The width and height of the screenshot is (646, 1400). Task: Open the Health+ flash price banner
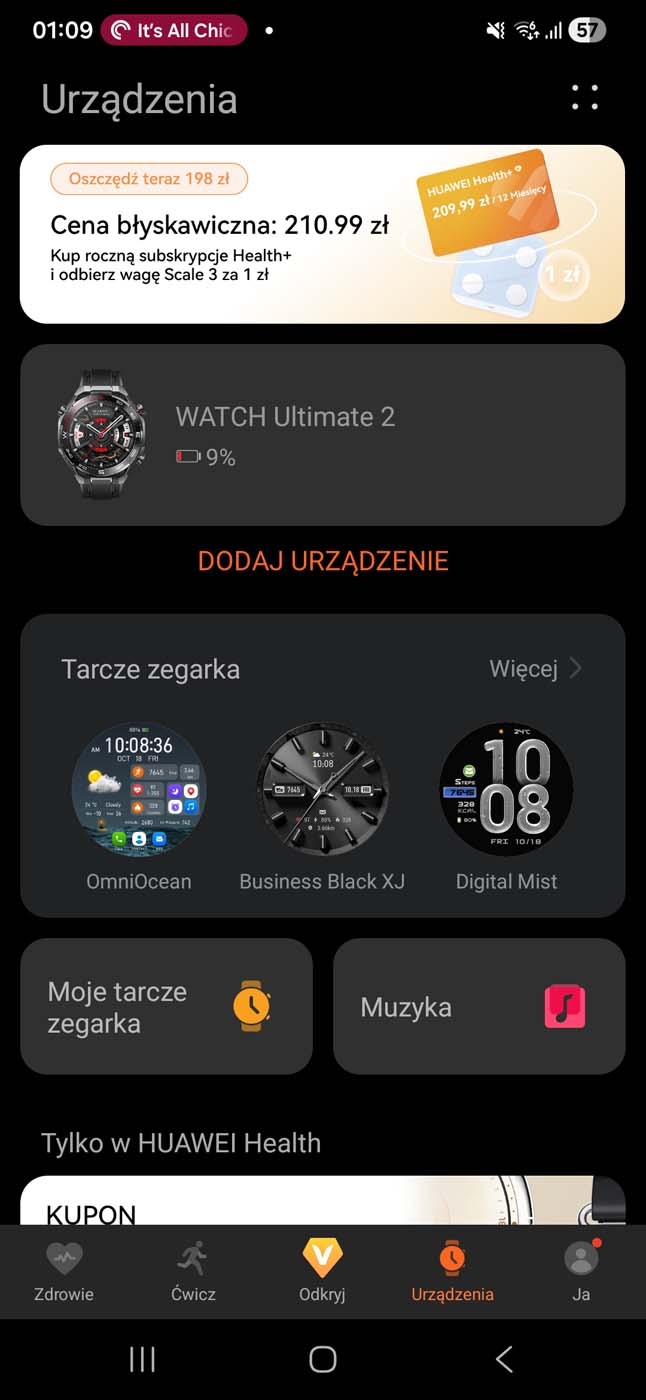click(322, 234)
